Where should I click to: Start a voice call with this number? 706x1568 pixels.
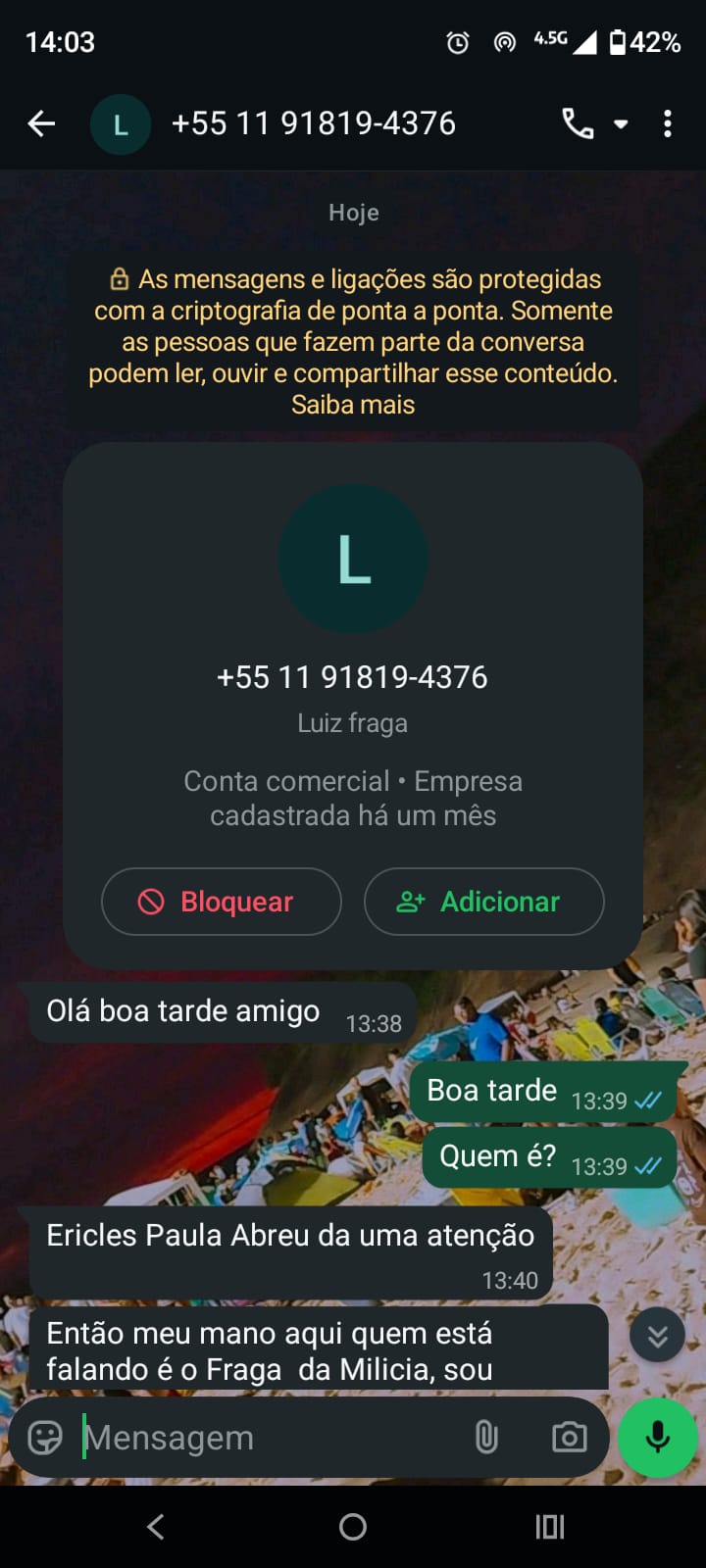click(x=577, y=123)
